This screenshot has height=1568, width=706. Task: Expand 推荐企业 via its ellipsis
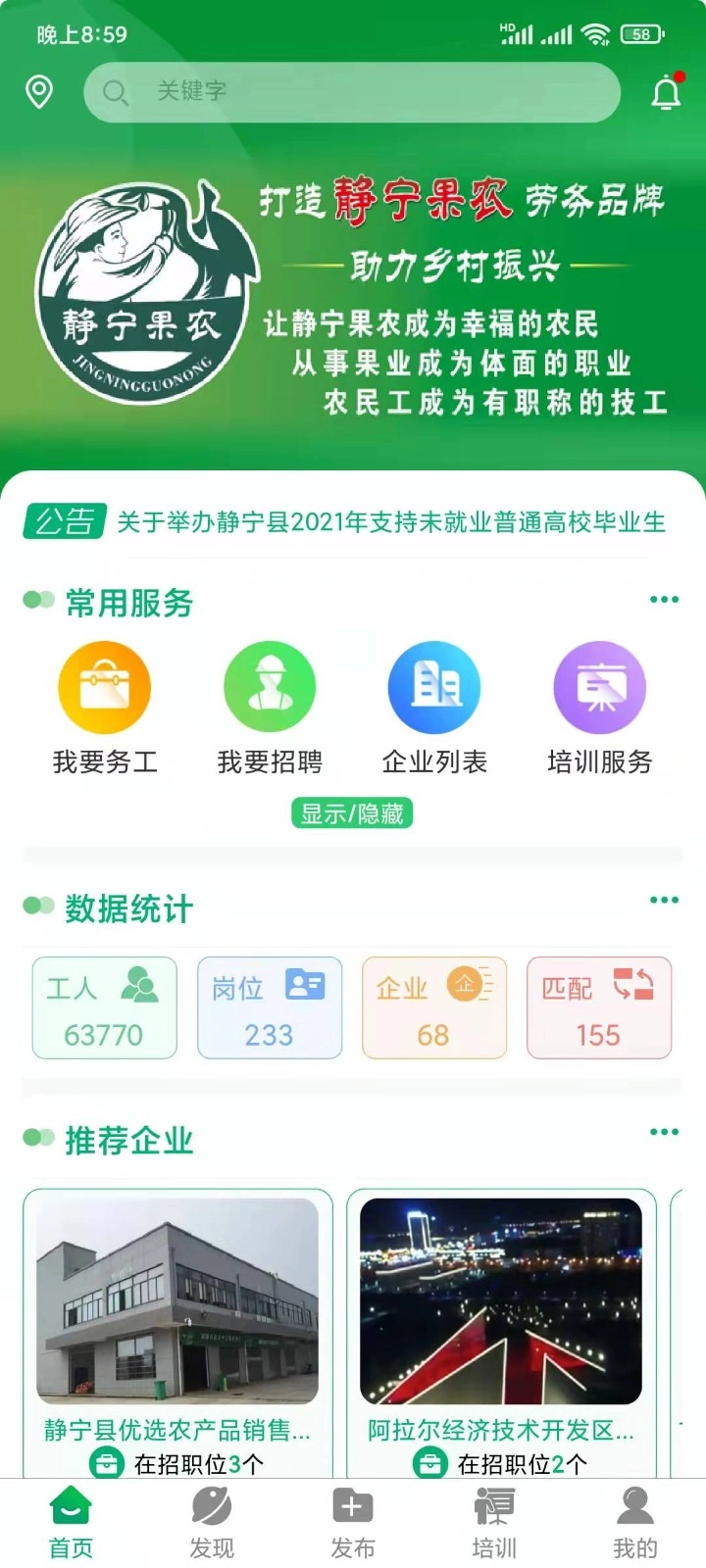(x=665, y=1131)
